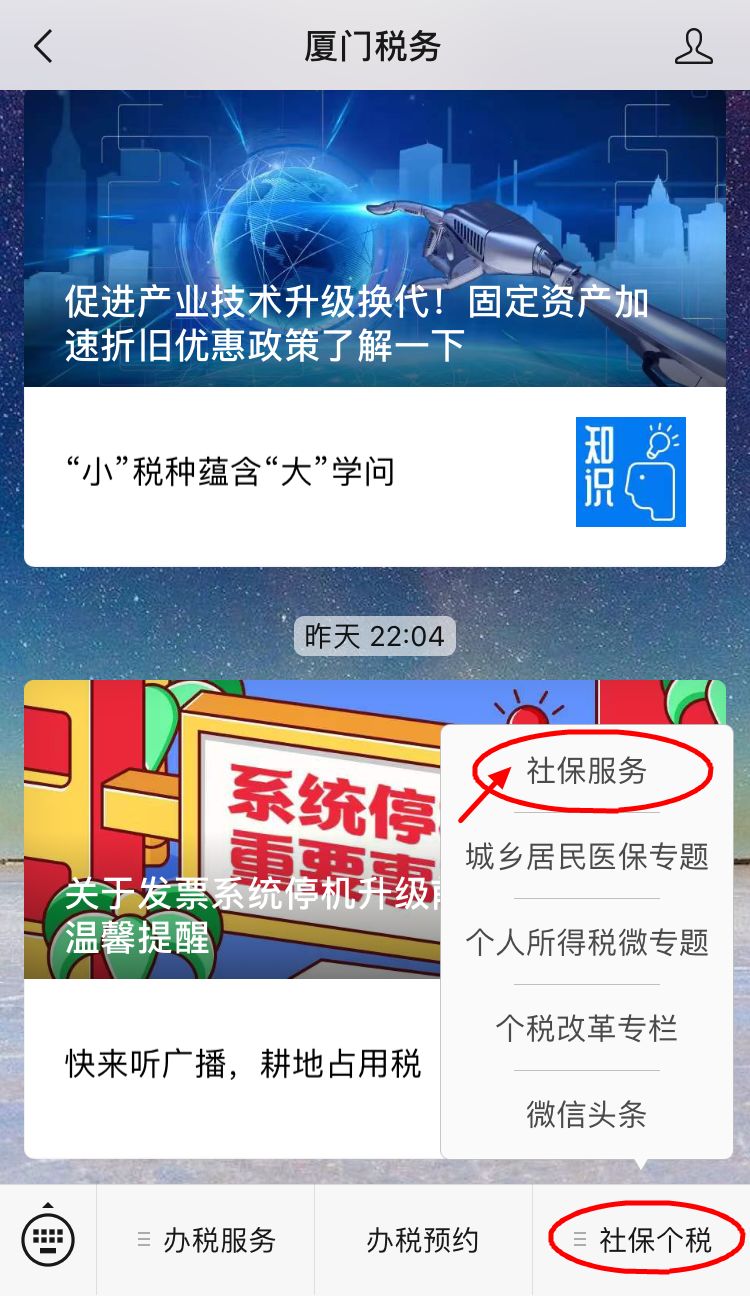Click the blue 知识 knowledge icon
This screenshot has height=1296, width=750.
tap(630, 471)
